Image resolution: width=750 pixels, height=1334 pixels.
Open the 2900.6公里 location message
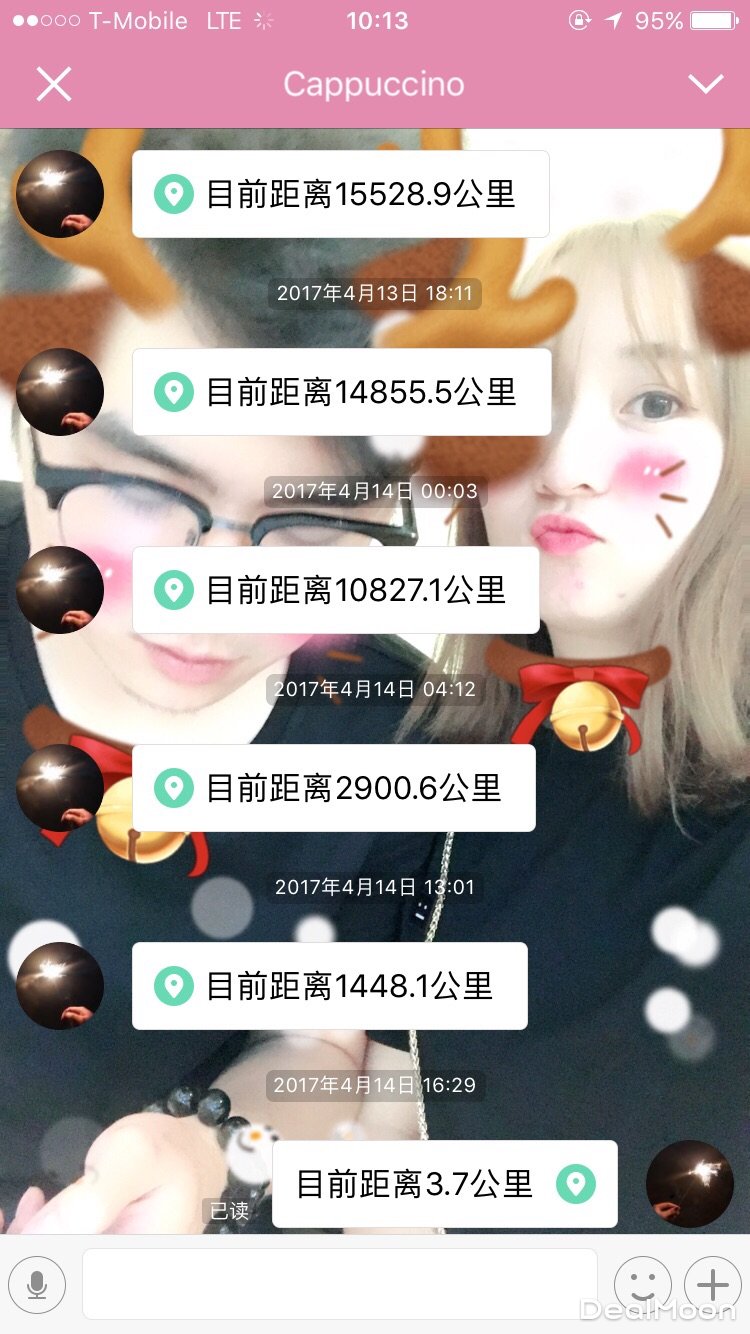coord(333,788)
